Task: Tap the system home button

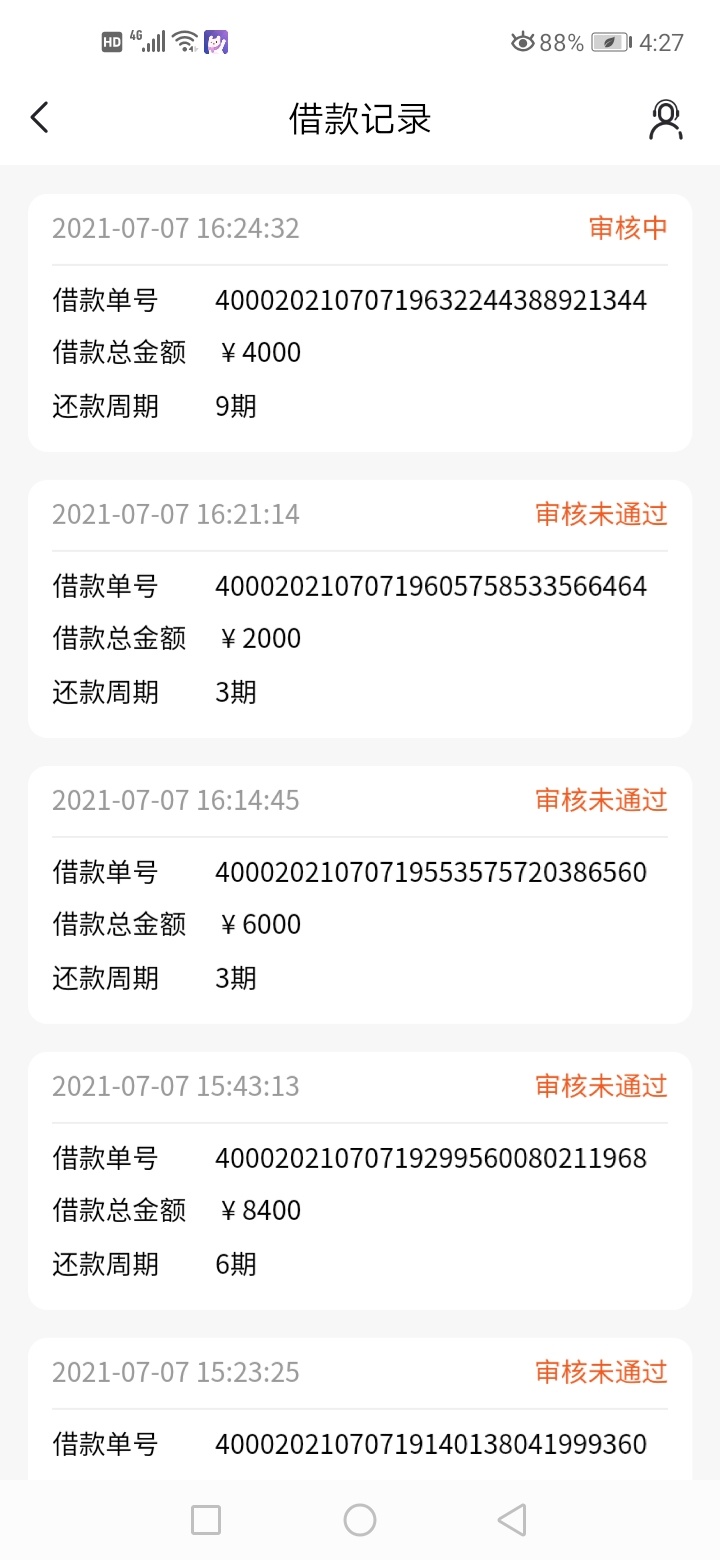Action: [x=360, y=1520]
